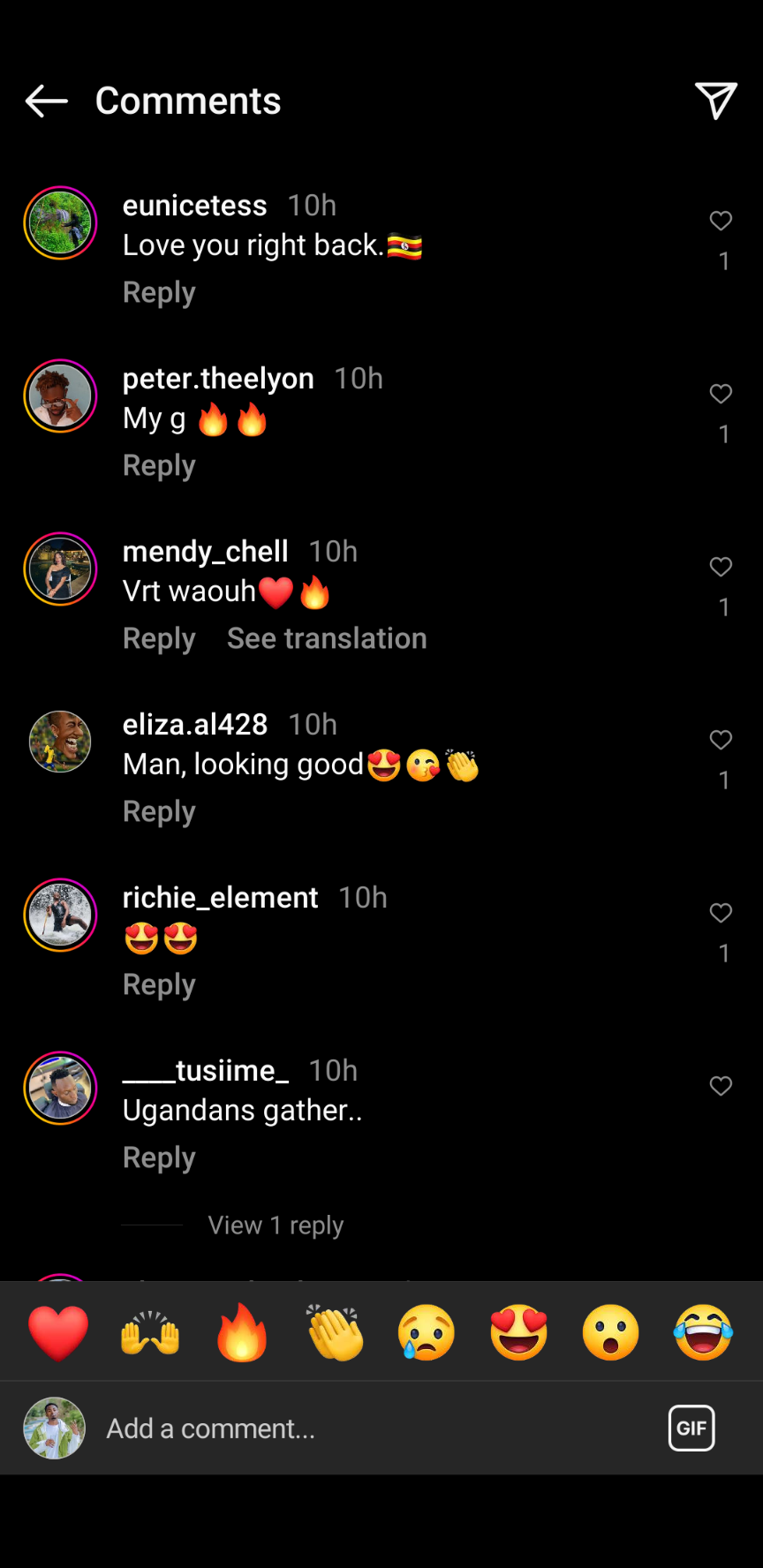Focus the Add a comment field
The image size is (763, 1568).
(353, 1429)
